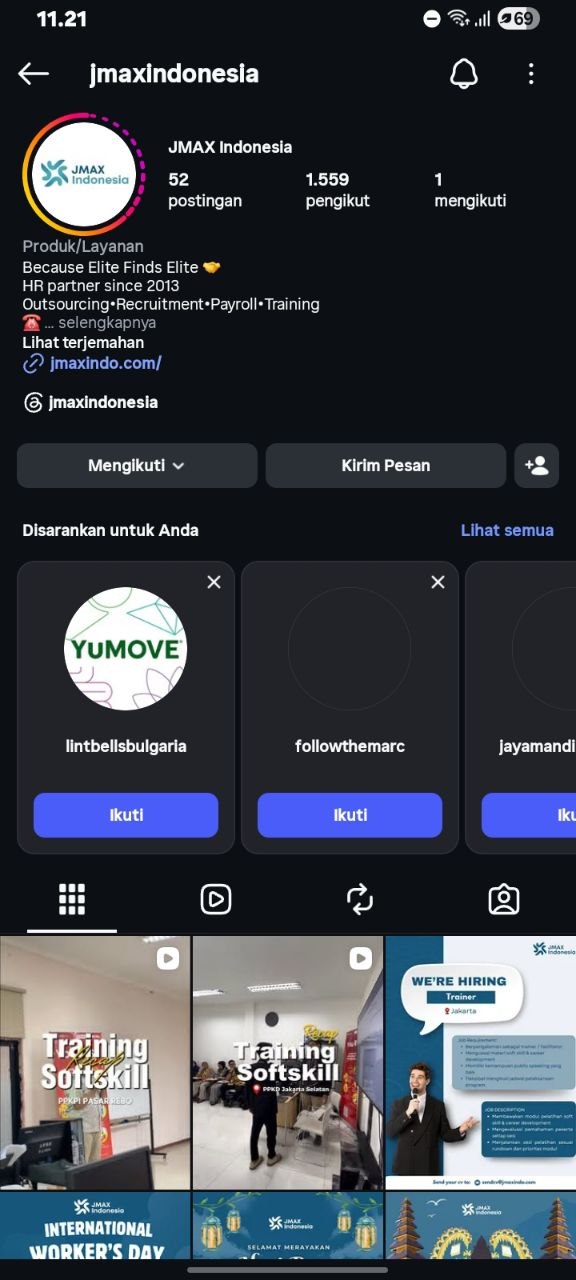Dismiss the lintbellsbulgaria suggestion

click(214, 582)
